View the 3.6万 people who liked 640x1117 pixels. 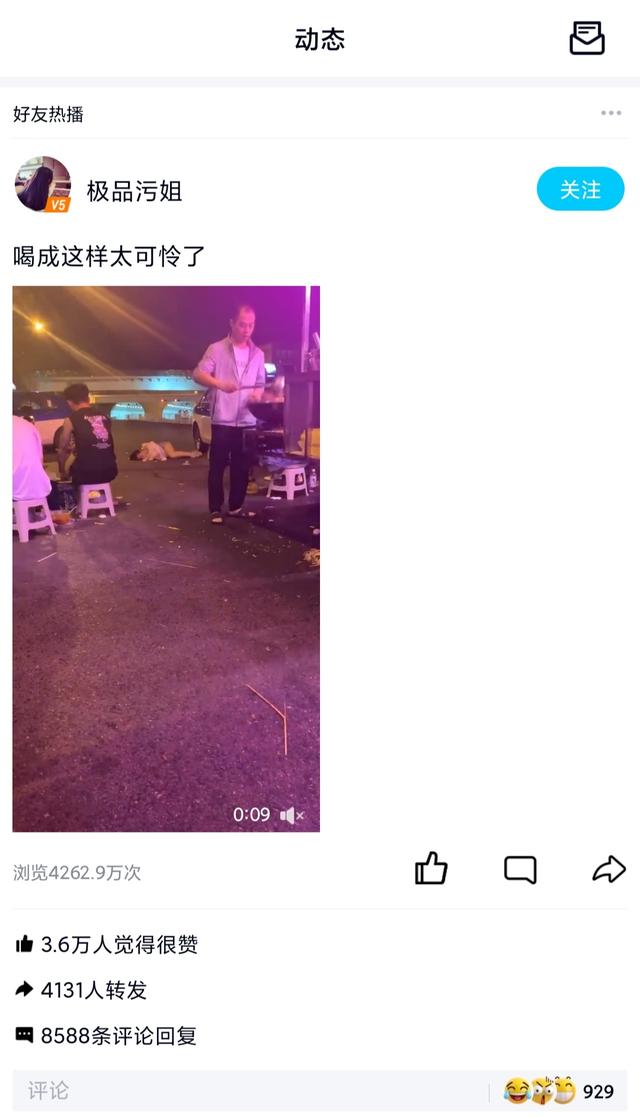click(x=107, y=944)
